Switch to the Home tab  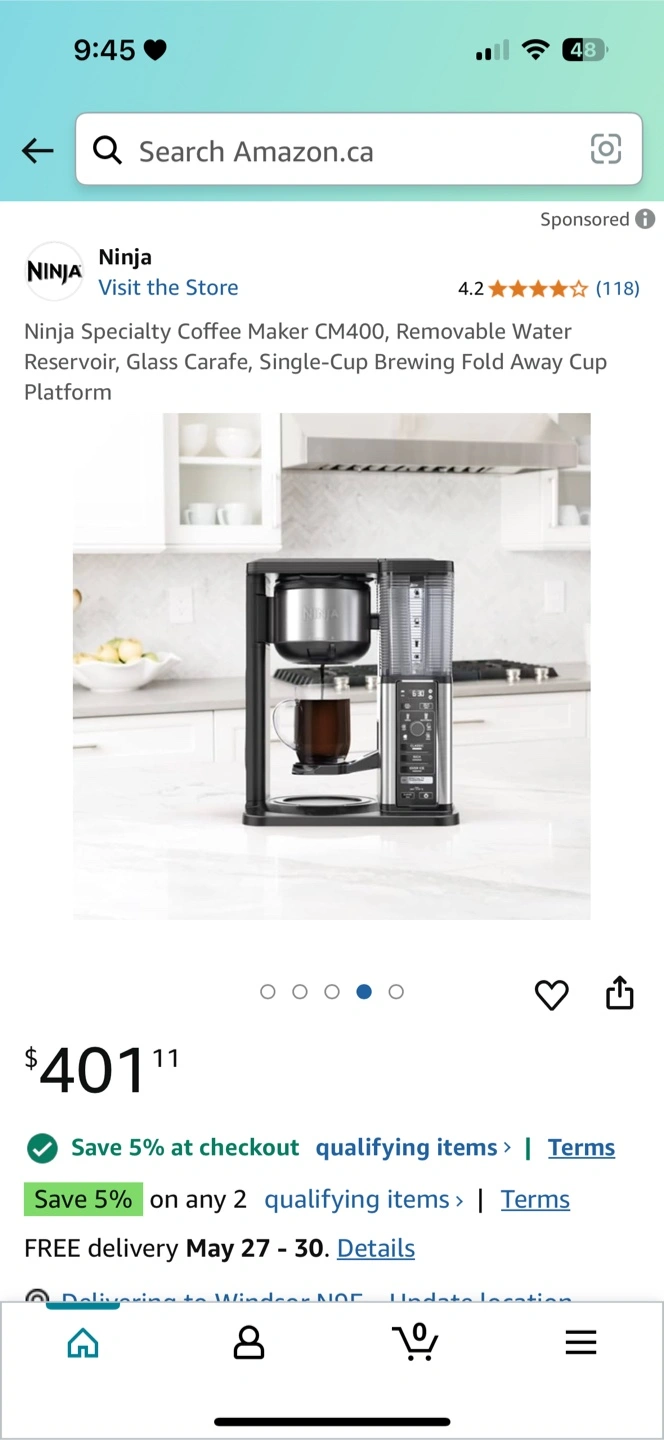83,1342
